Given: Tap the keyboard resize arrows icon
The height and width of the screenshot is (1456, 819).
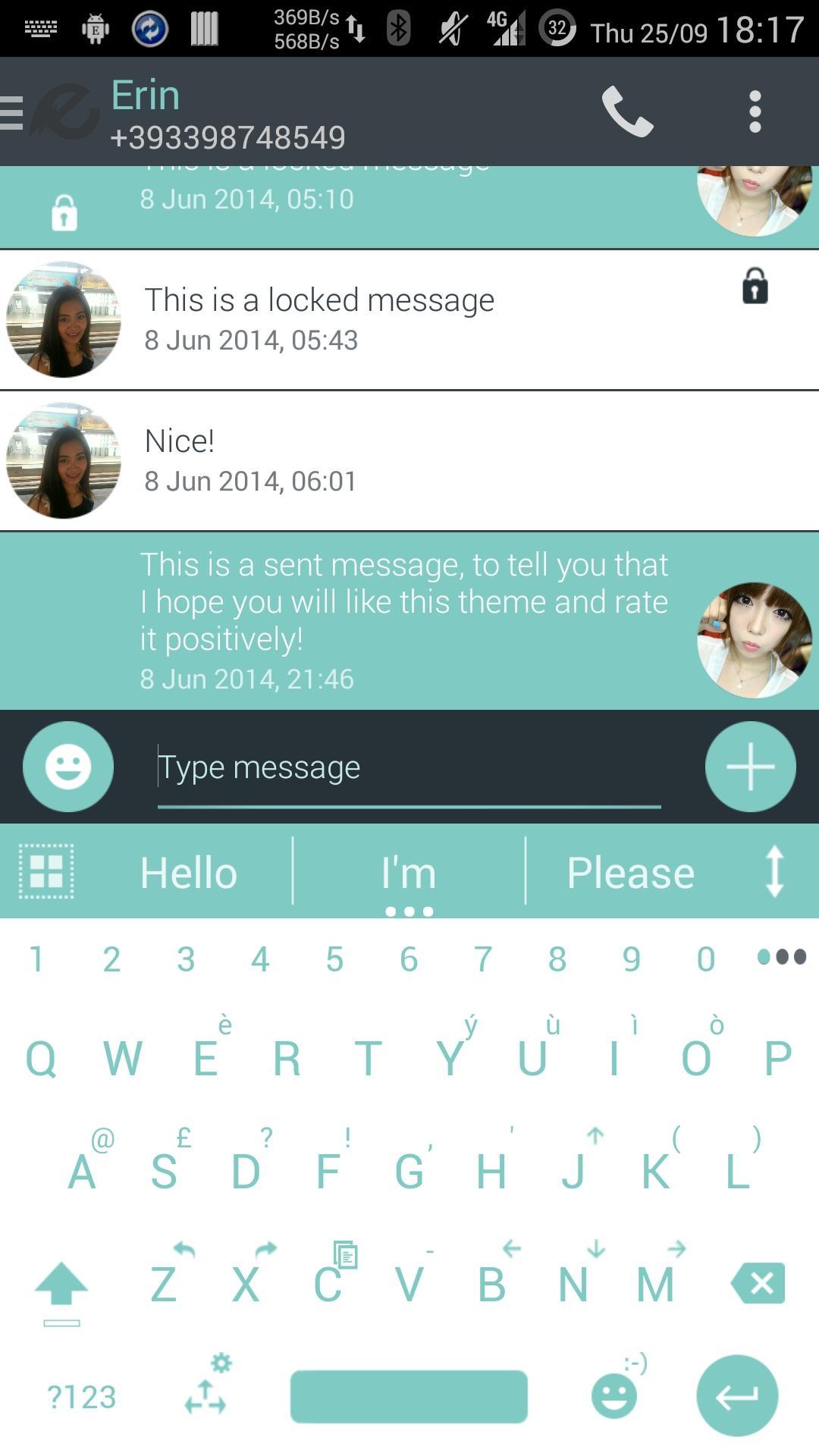Looking at the screenshot, I should tap(774, 872).
